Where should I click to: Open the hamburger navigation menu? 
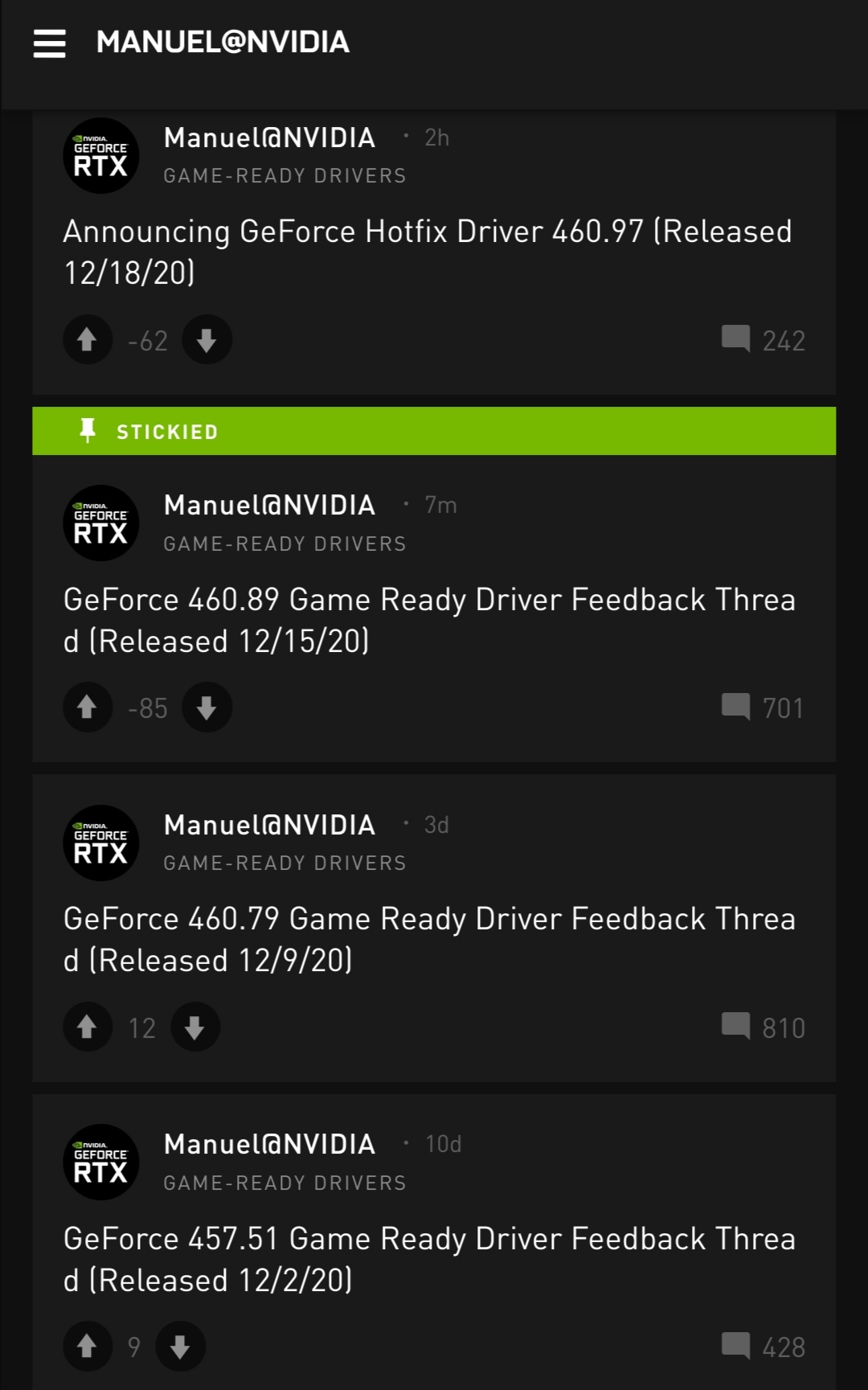pos(49,43)
